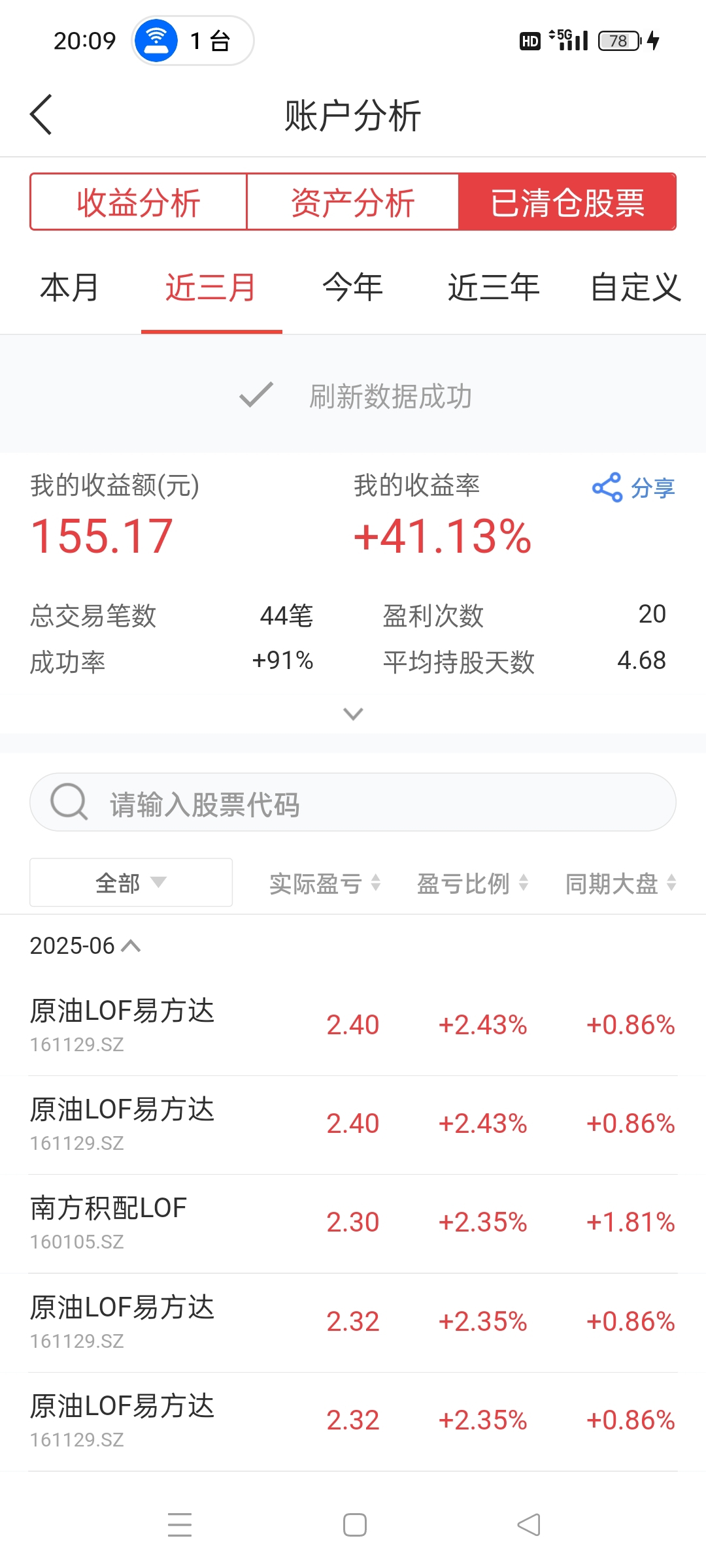Switch to 资产分析 segment
Image resolution: width=706 pixels, height=1568 pixels.
pos(353,202)
